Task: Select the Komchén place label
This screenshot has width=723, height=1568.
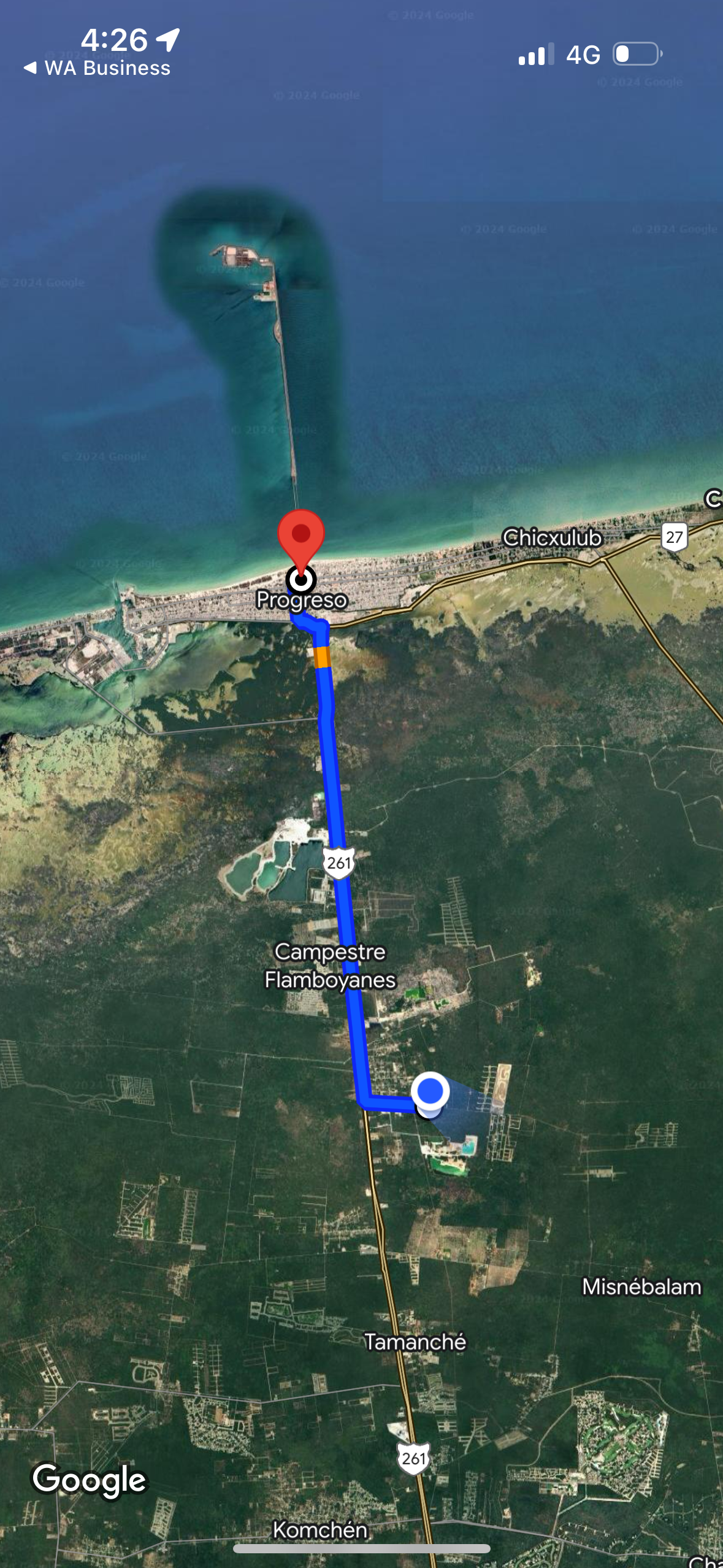Action: pyautogui.click(x=320, y=1529)
